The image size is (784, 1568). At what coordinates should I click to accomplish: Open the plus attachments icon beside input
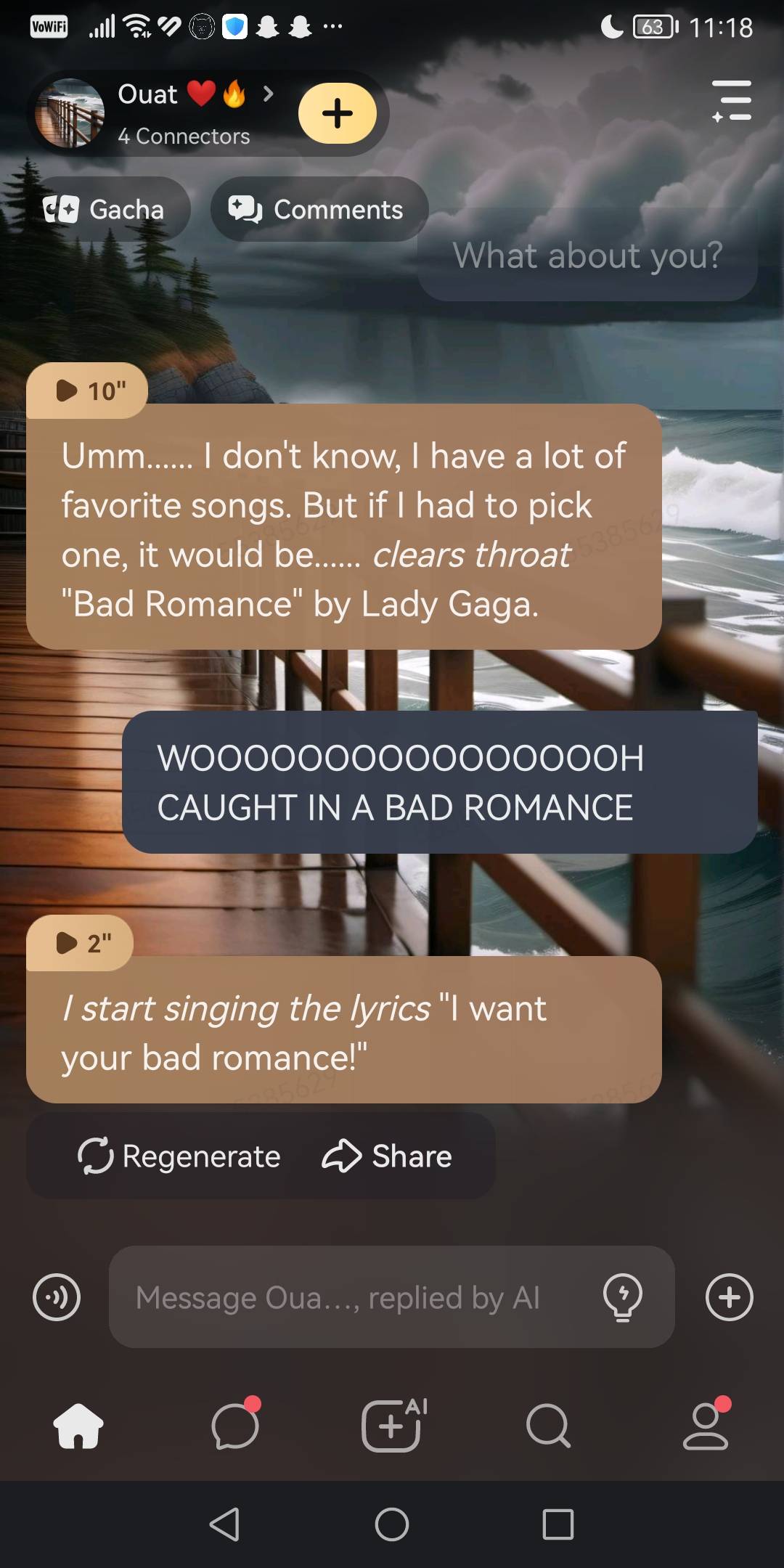tap(729, 1297)
